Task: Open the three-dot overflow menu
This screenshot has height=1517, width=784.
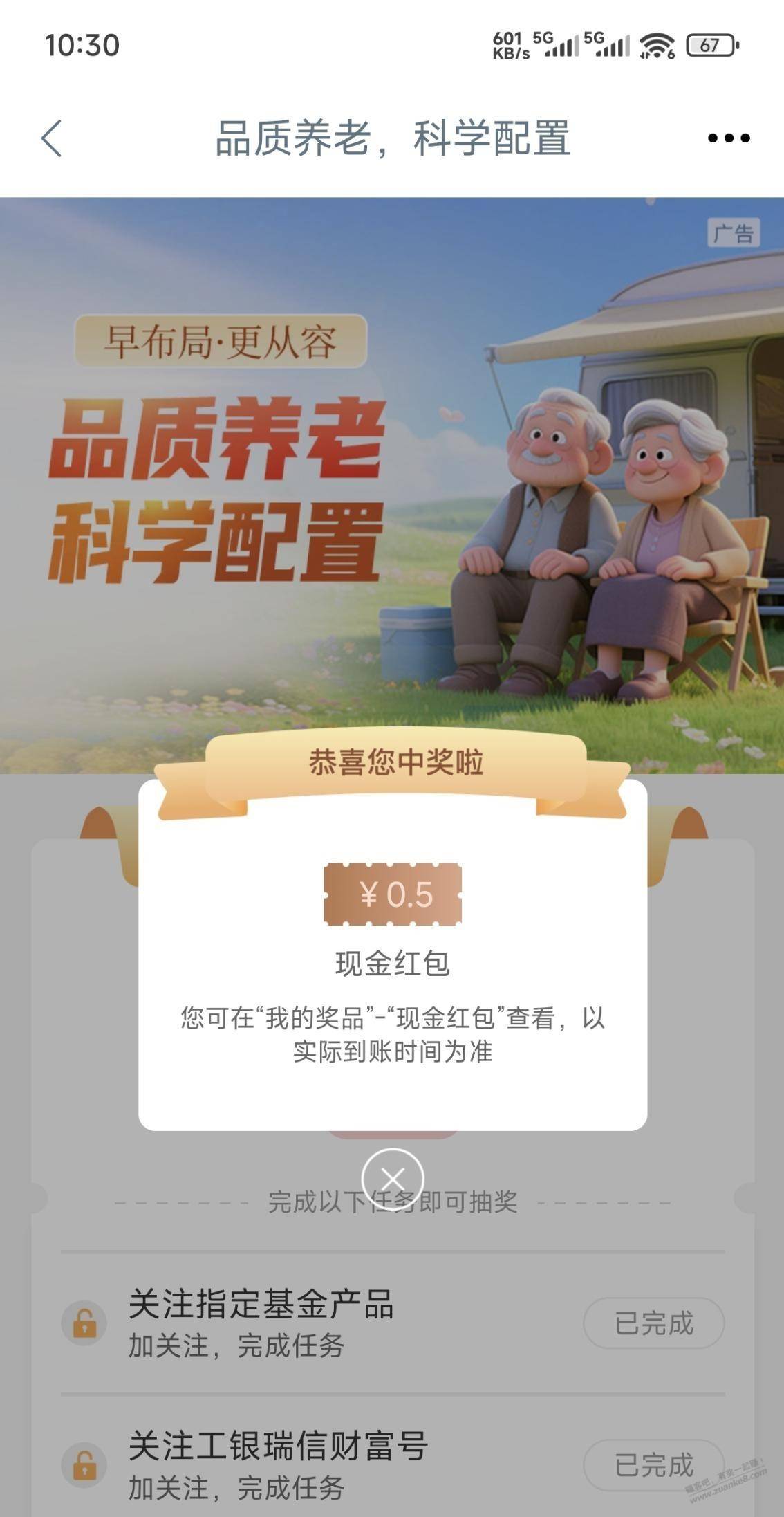Action: click(x=728, y=138)
